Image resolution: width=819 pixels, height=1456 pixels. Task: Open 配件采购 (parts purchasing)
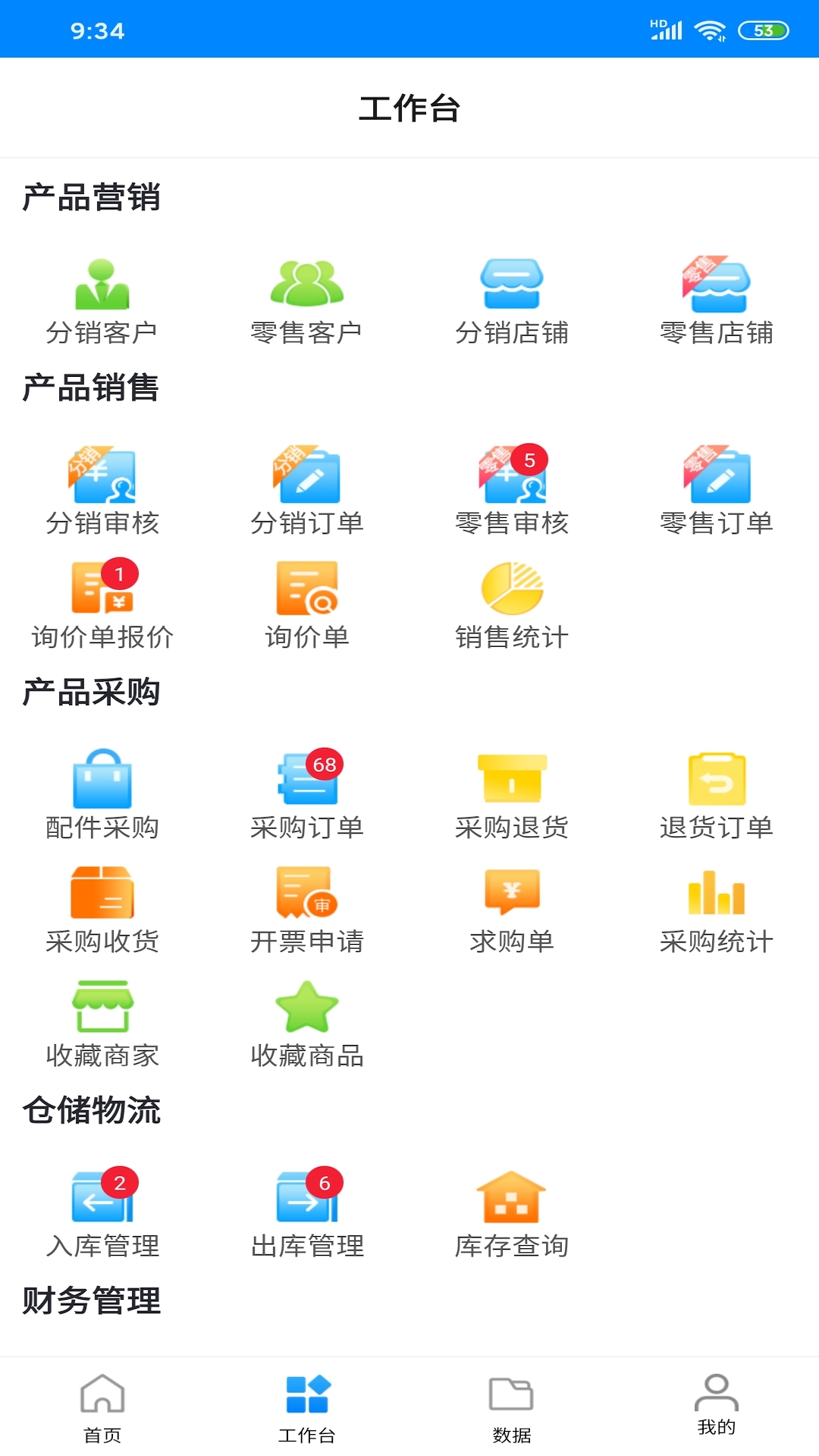click(102, 789)
